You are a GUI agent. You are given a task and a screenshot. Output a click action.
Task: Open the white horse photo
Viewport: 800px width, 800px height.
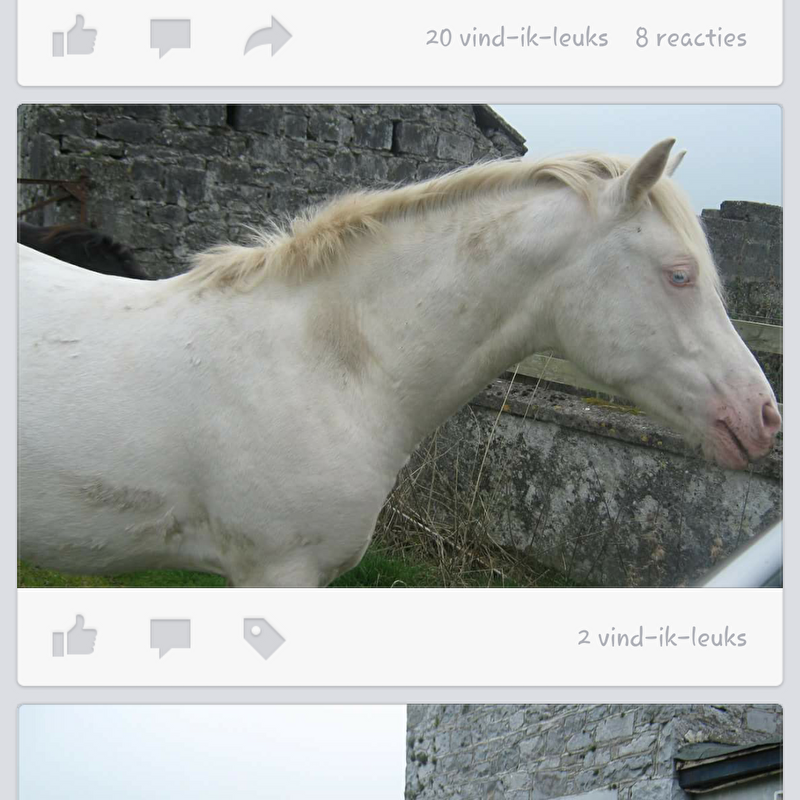point(400,345)
